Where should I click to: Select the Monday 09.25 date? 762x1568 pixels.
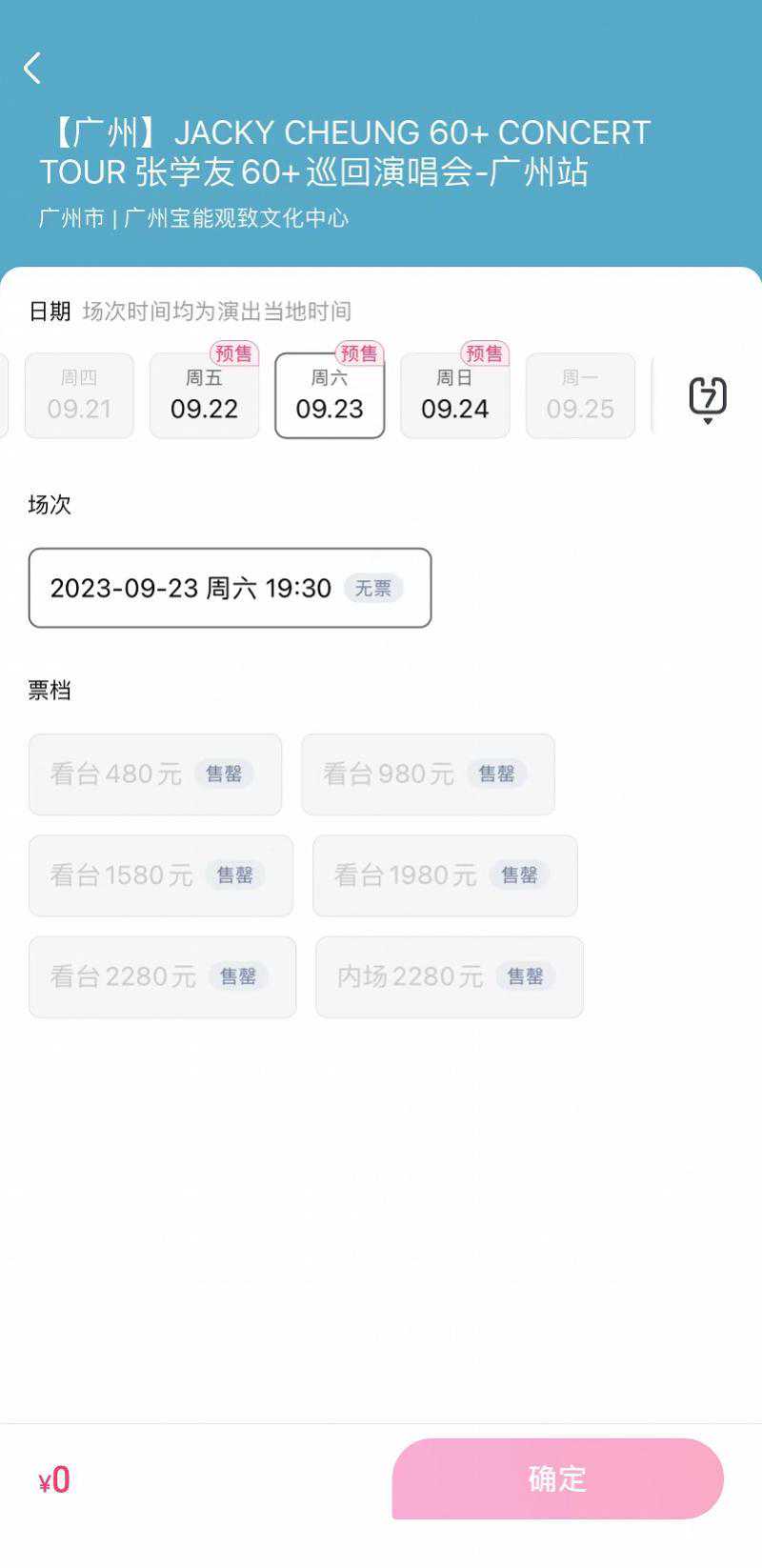click(580, 396)
